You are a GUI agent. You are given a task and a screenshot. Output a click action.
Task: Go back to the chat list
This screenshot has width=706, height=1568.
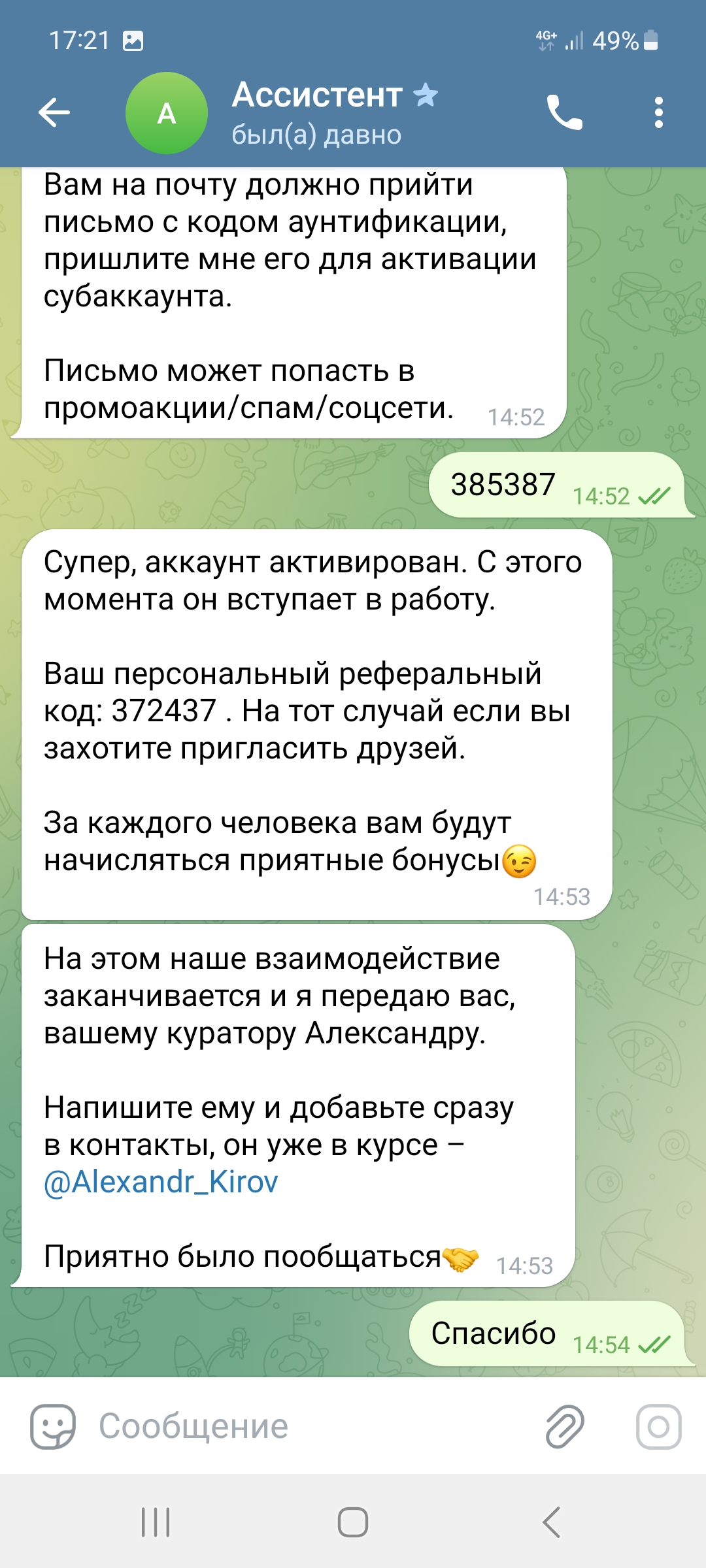[x=54, y=112]
